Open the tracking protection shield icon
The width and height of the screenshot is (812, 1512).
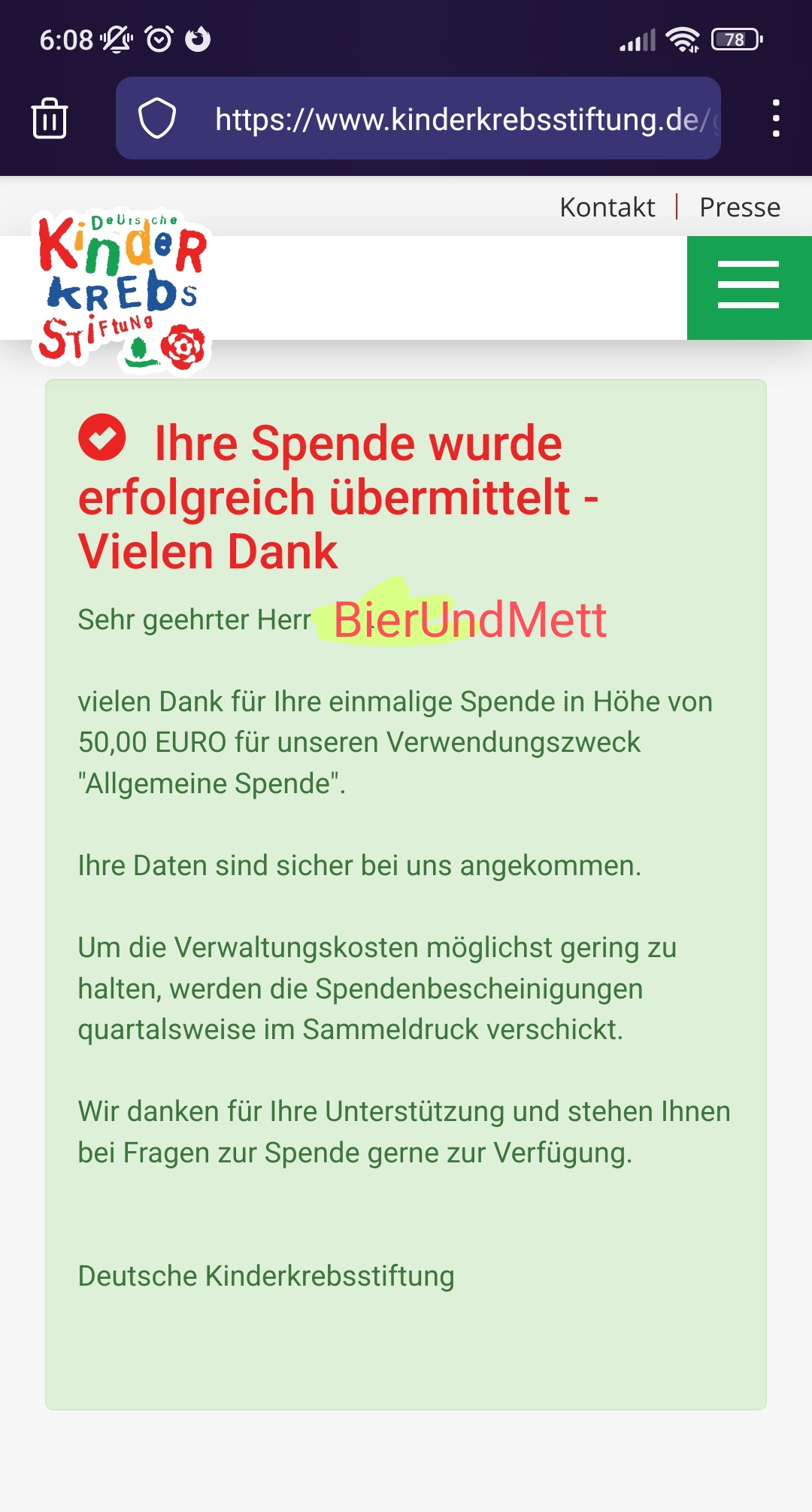(x=157, y=119)
